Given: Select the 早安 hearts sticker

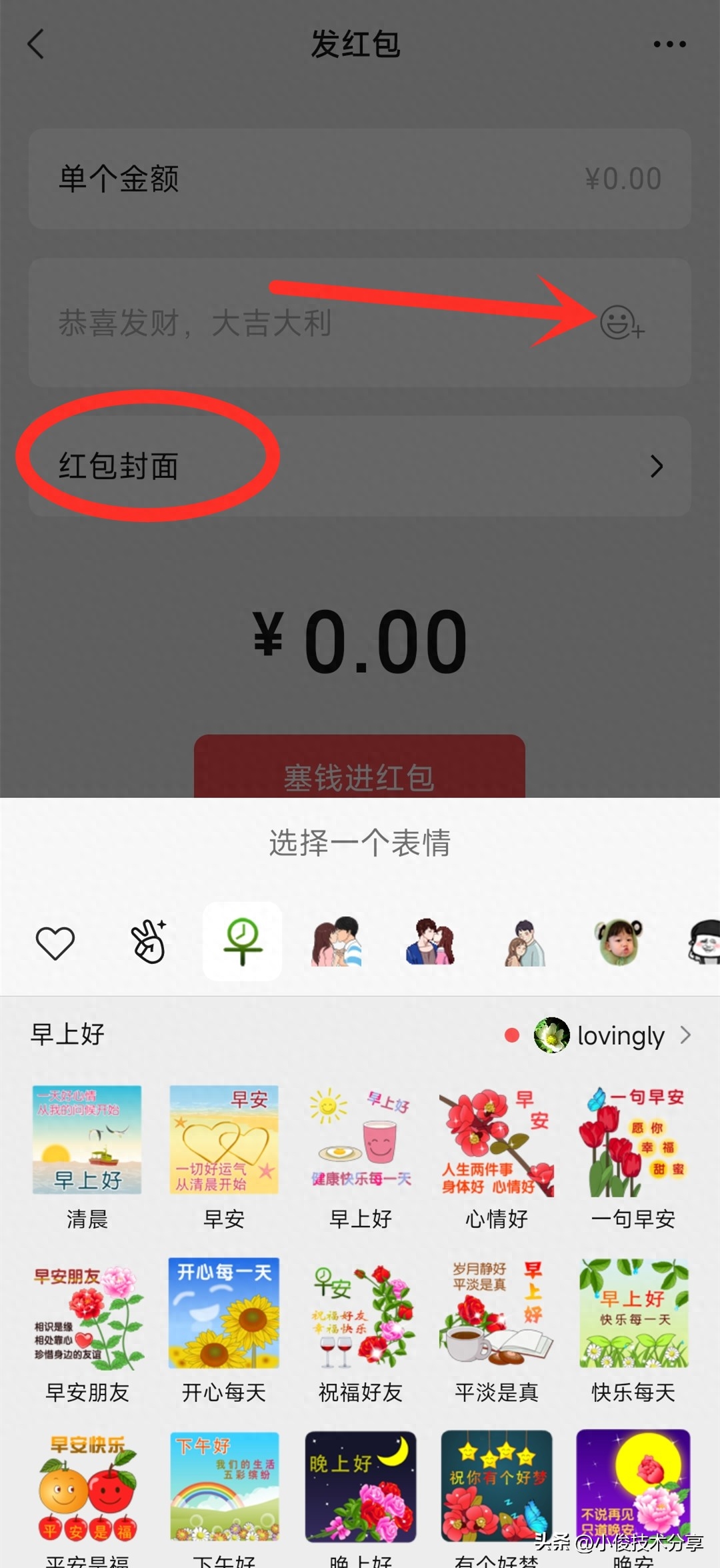Looking at the screenshot, I should [x=224, y=1140].
